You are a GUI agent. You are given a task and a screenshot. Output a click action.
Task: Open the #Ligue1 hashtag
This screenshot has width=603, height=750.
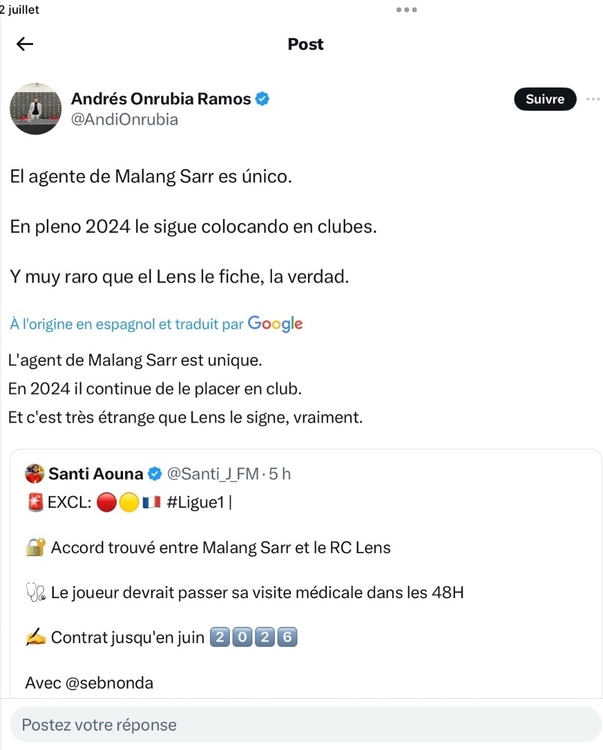195,503
